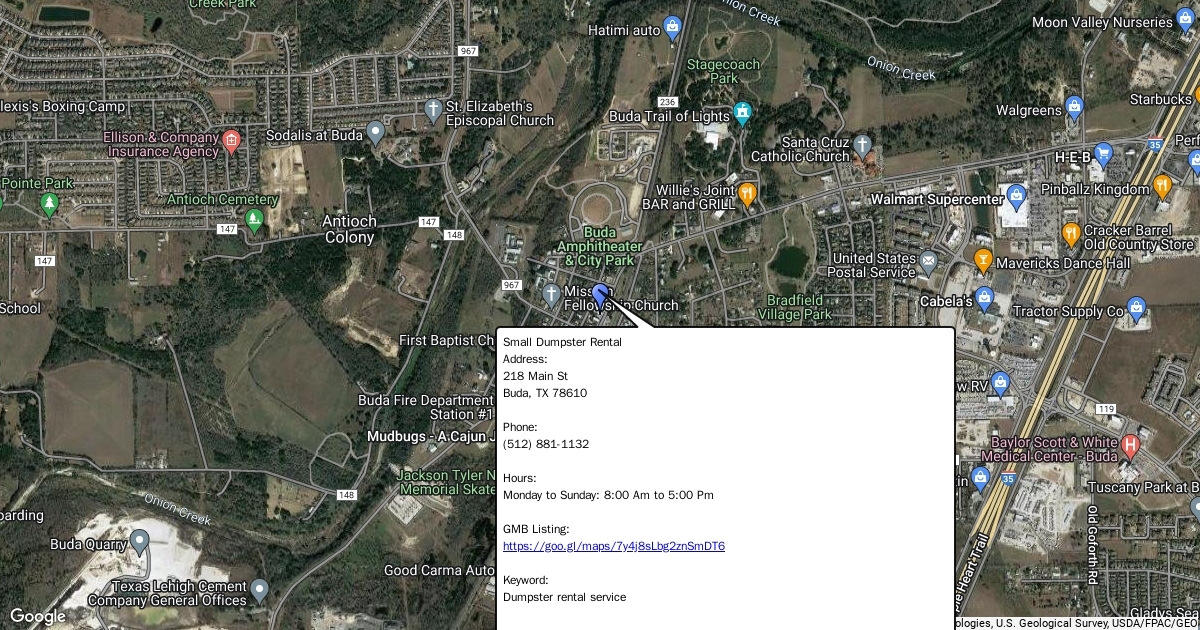The image size is (1200, 630).
Task: Select the Walmart Supercenter map pin
Action: (1016, 193)
